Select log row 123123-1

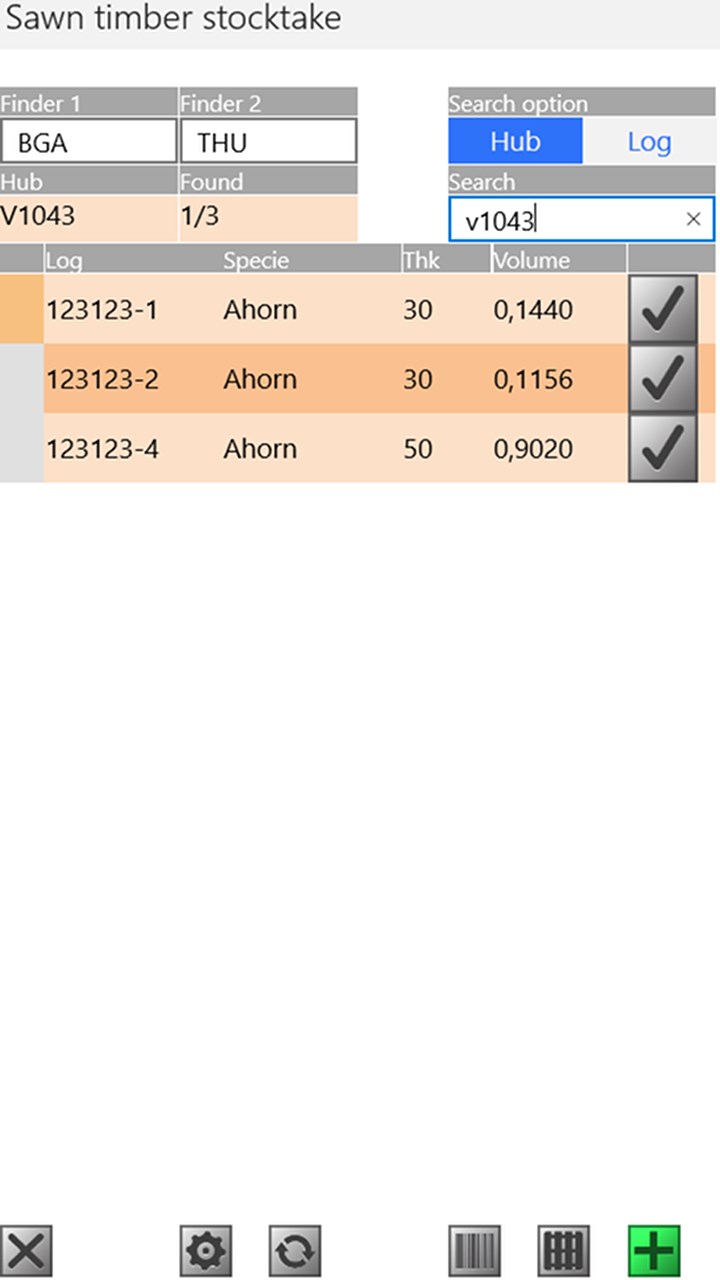tap(300, 310)
